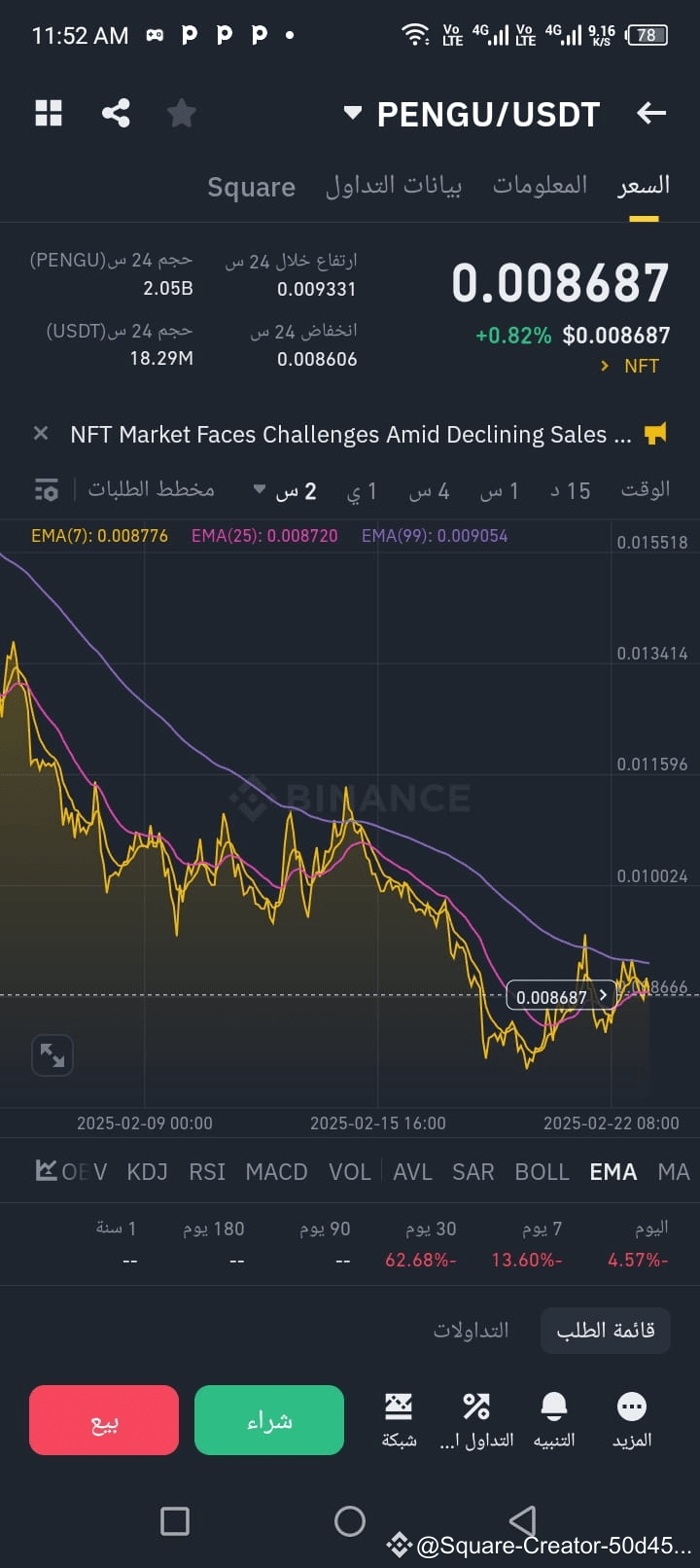700x1568 pixels.
Task: Open chart settings via the order-type icon
Action: (46, 489)
